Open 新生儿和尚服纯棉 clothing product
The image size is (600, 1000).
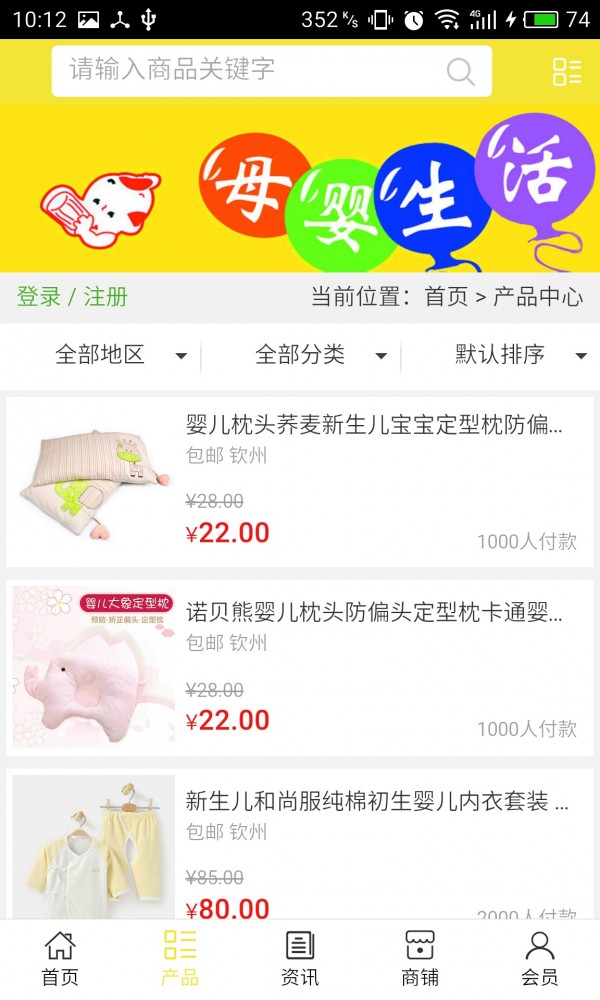pyautogui.click(x=376, y=800)
